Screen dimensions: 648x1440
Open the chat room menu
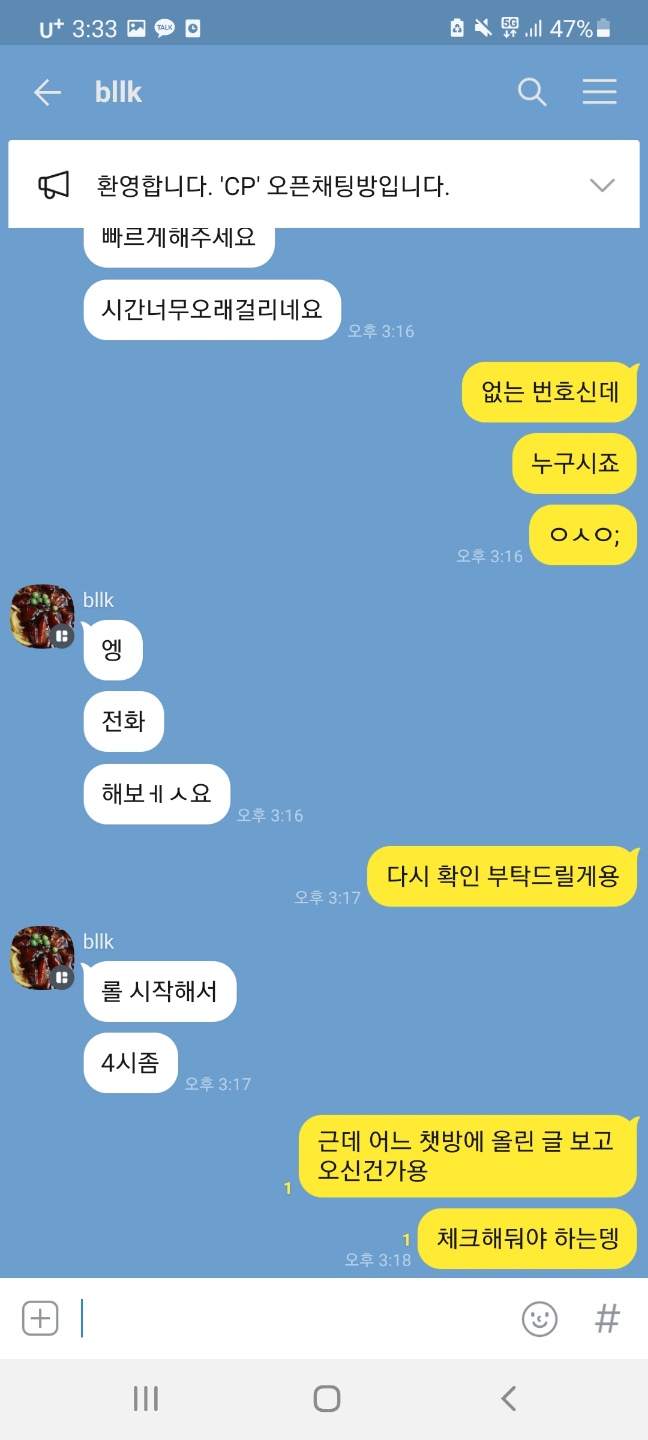pyautogui.click(x=599, y=93)
